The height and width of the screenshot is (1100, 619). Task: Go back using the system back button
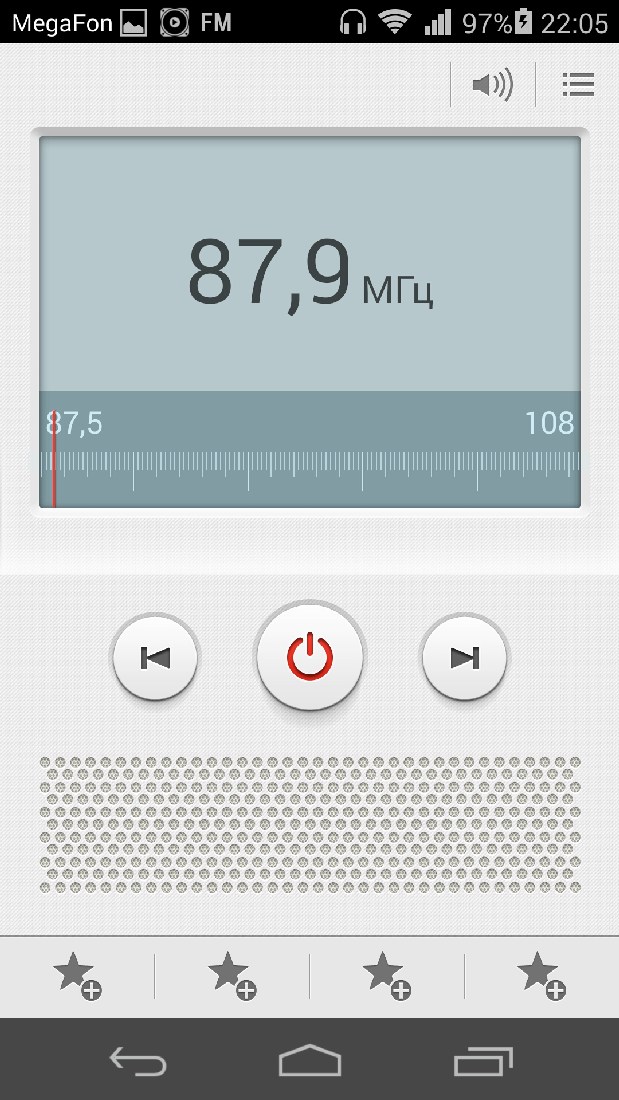point(137,1060)
